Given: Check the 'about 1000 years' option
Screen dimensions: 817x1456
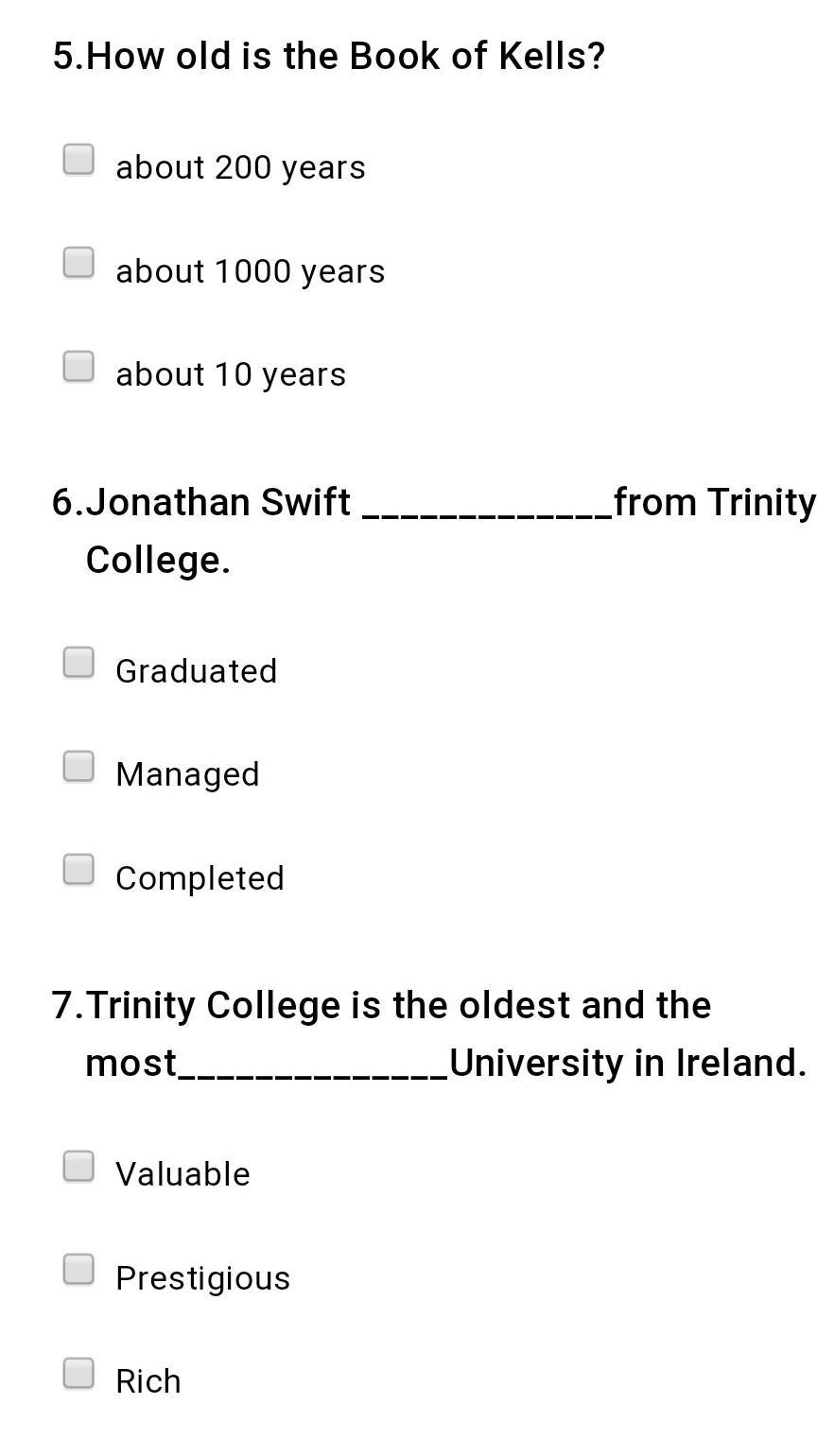Looking at the screenshot, I should pyautogui.click(x=78, y=263).
